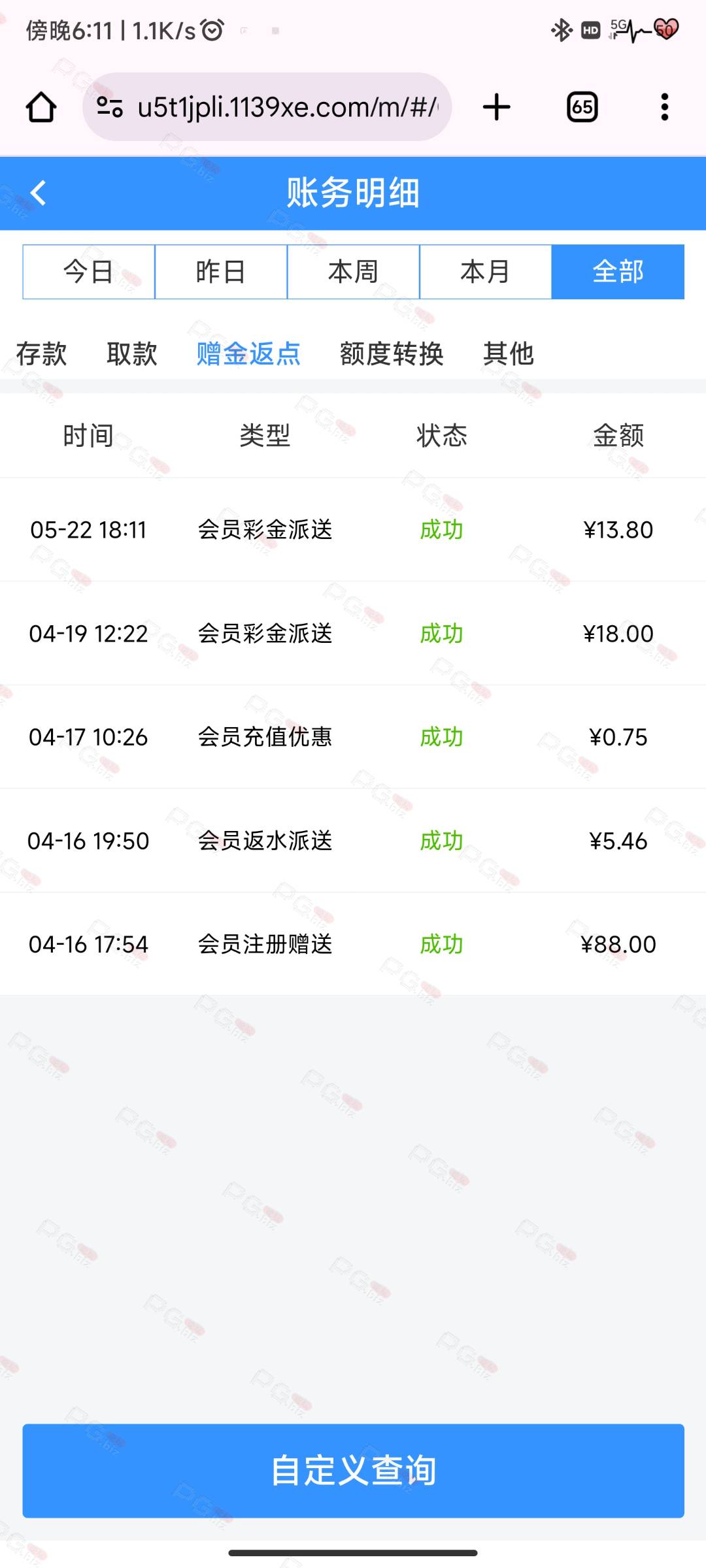Screen dimensions: 706x1568
Task: Tap the 自定义查询 button
Action: (353, 1471)
